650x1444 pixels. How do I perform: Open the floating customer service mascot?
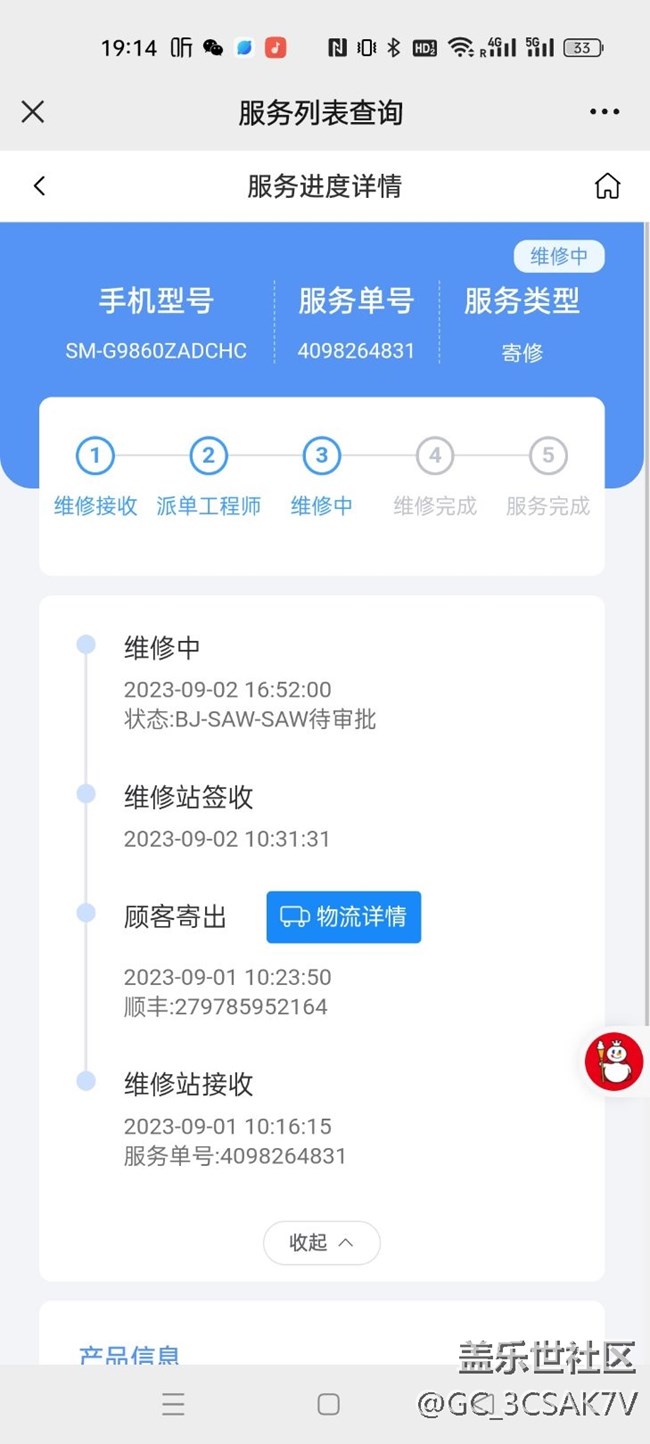[x=614, y=1061]
